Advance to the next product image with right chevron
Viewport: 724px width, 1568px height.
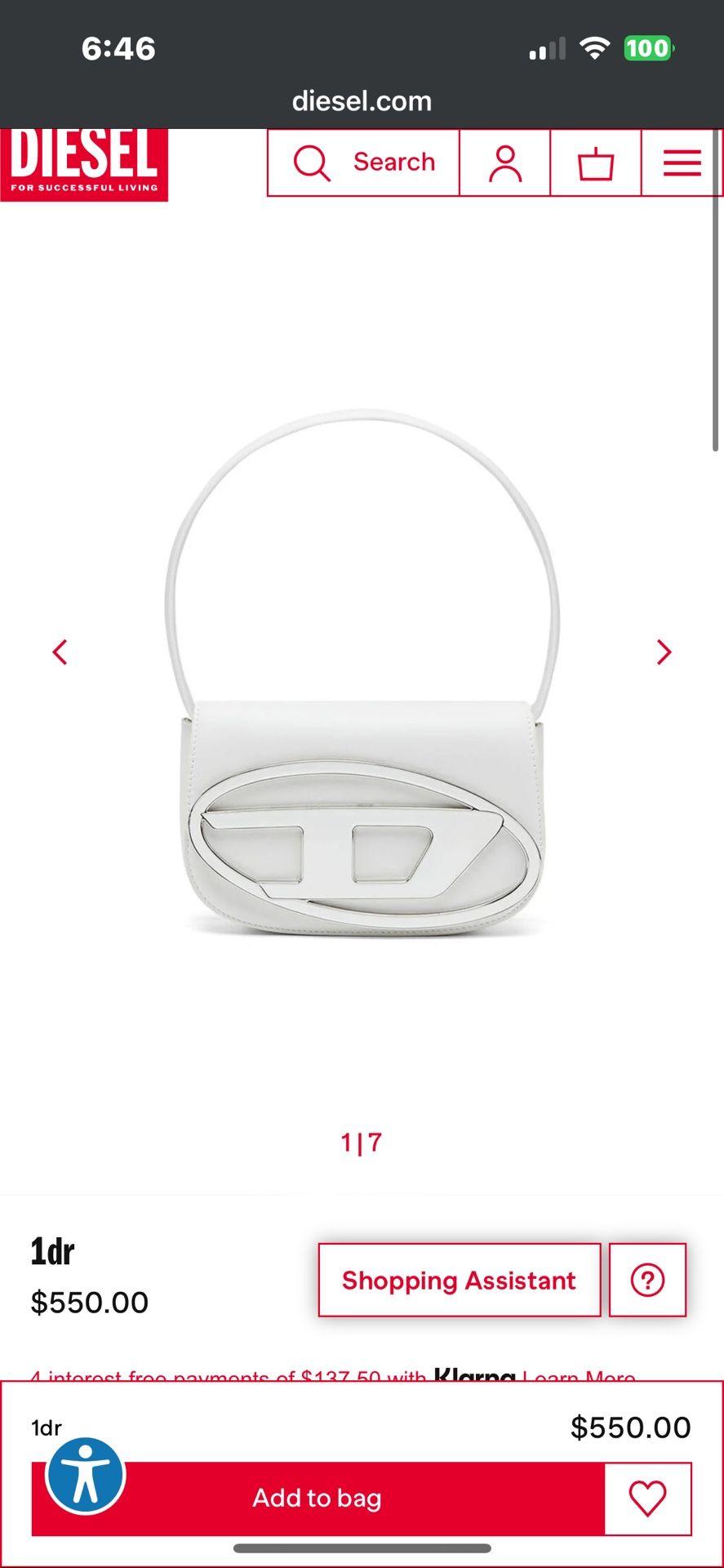(x=663, y=652)
